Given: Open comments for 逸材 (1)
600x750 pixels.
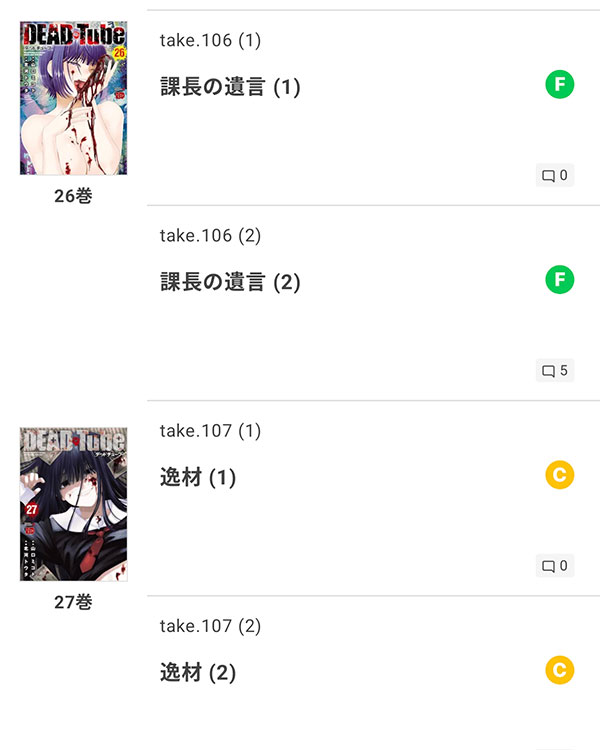Looking at the screenshot, I should click(555, 566).
